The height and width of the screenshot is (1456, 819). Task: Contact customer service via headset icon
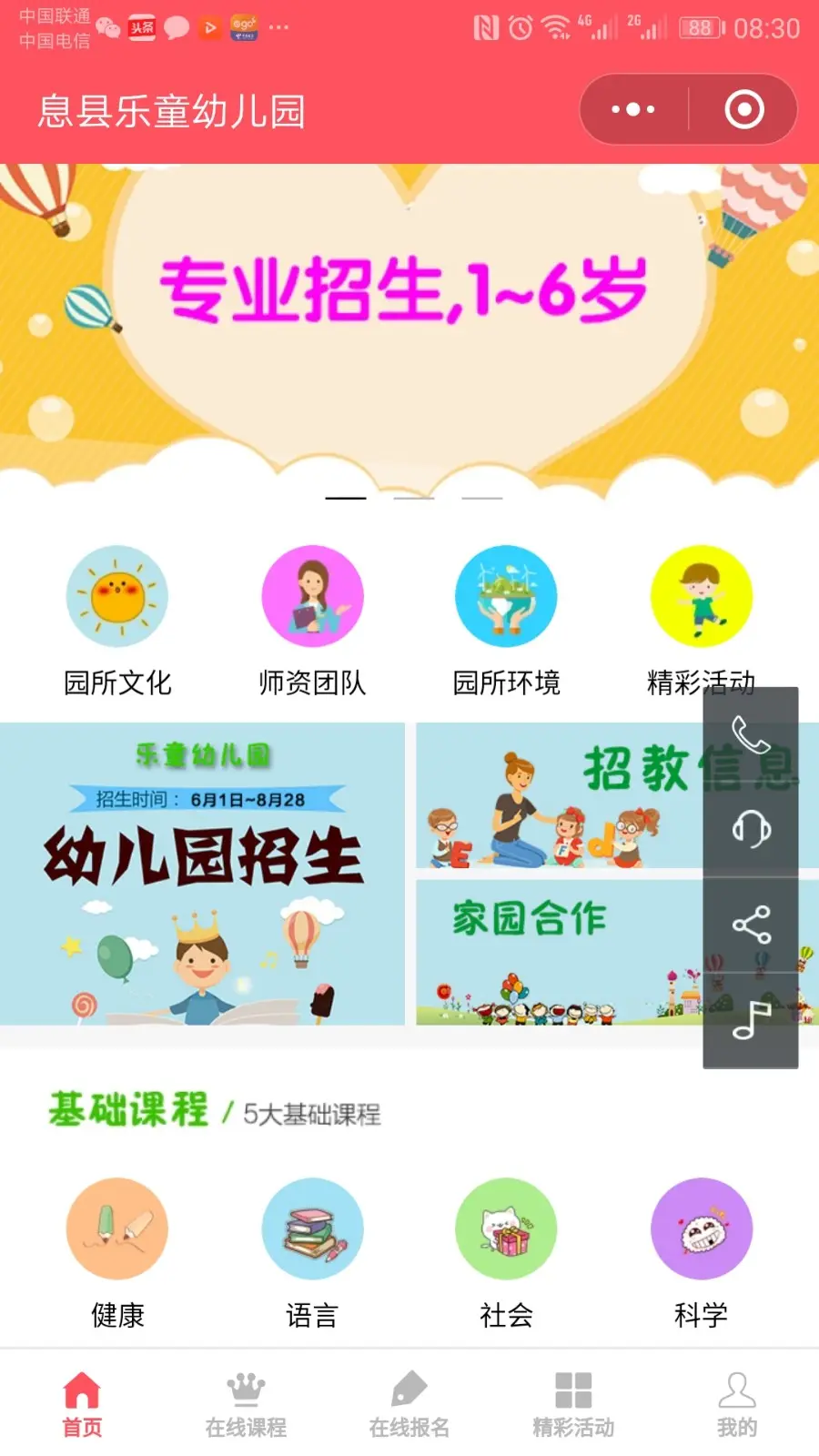(x=751, y=828)
